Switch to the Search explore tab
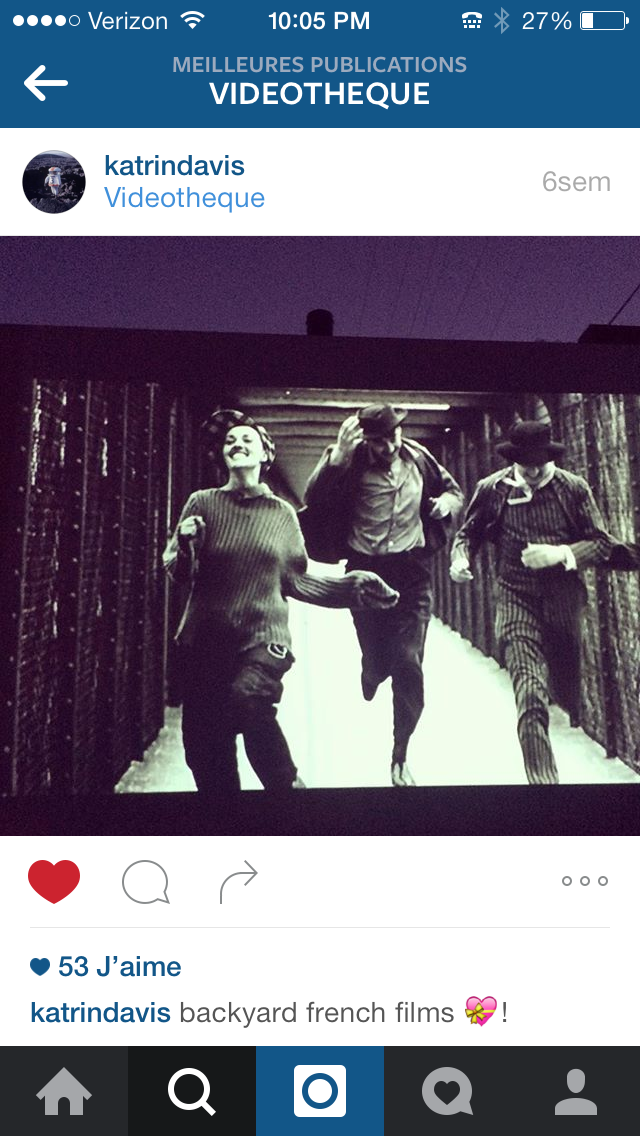The height and width of the screenshot is (1136, 640). 192,1091
